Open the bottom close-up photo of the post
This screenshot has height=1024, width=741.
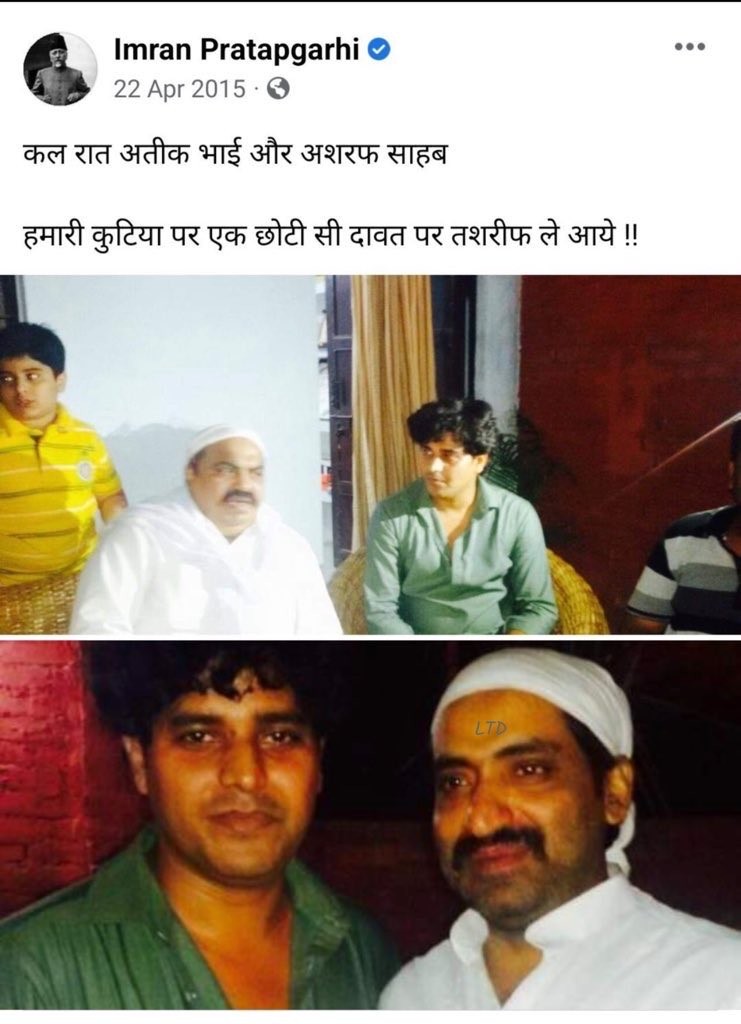[x=370, y=825]
